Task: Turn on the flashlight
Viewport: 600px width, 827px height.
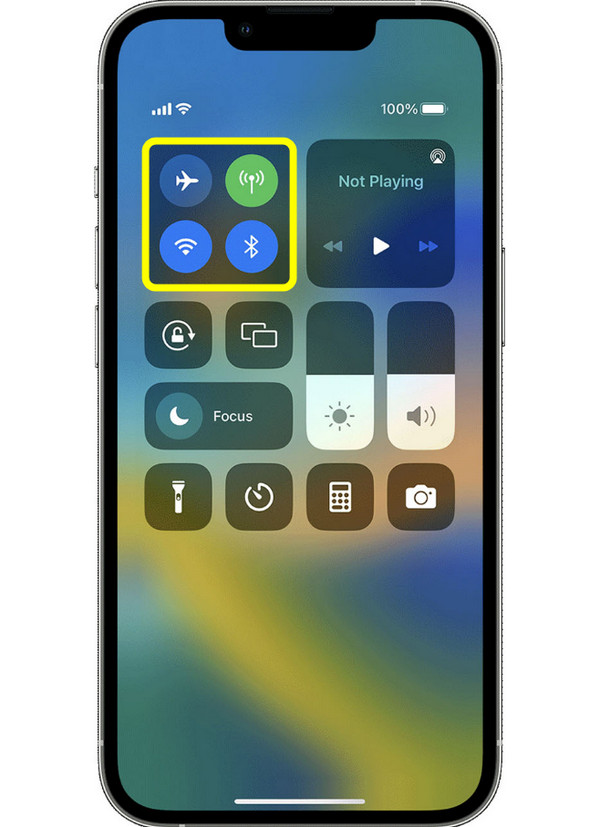Action: pos(178,497)
